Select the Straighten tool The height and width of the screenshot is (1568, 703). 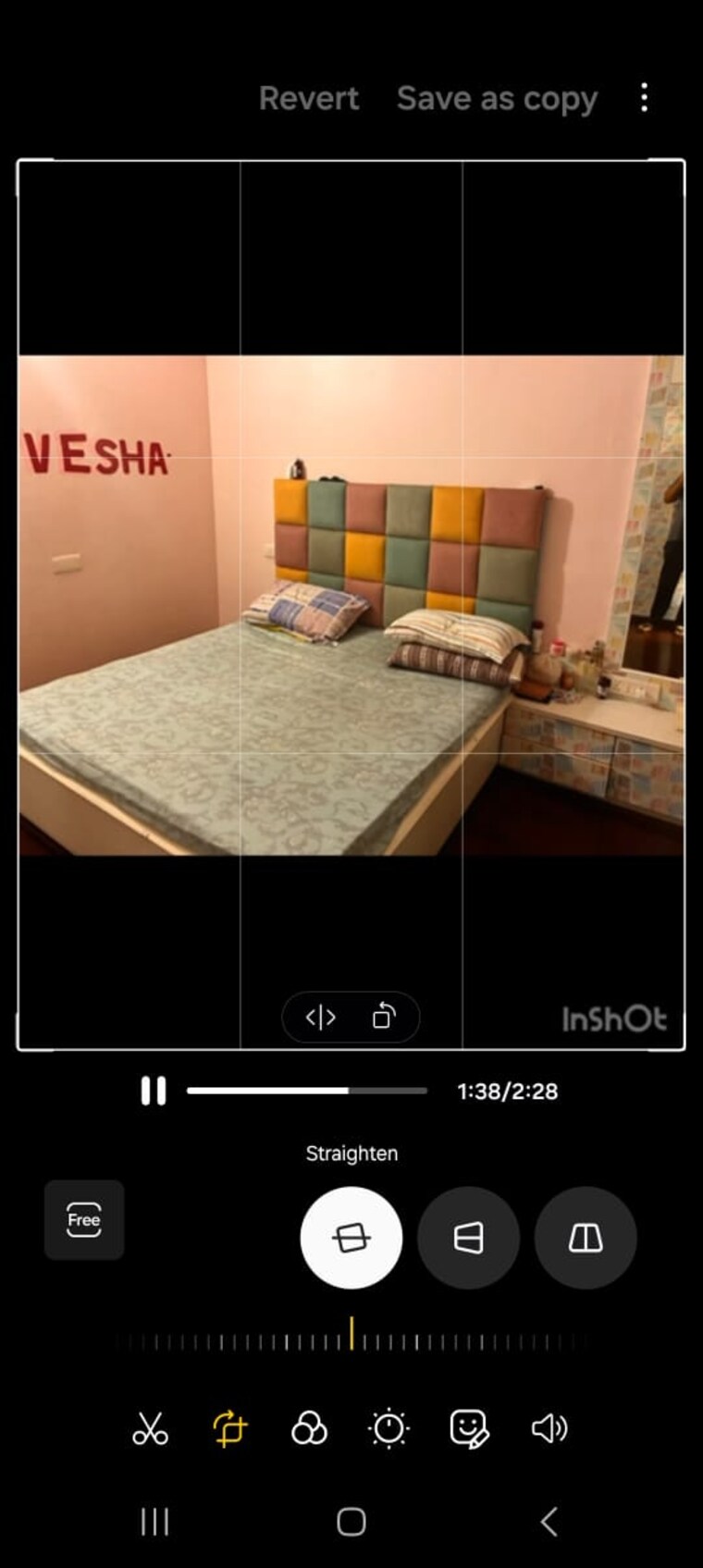[351, 1238]
